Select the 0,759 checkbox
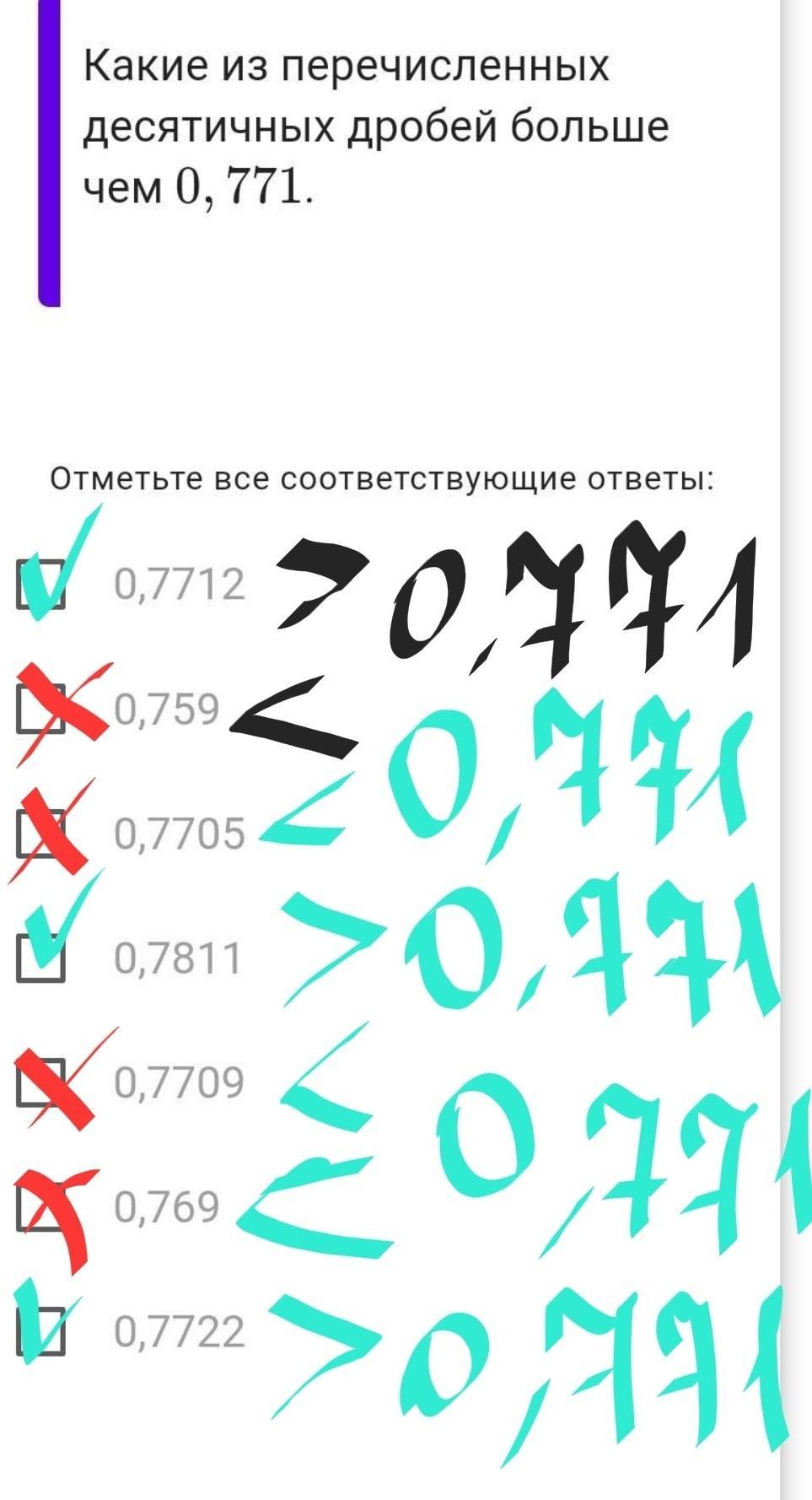 (x=40, y=710)
